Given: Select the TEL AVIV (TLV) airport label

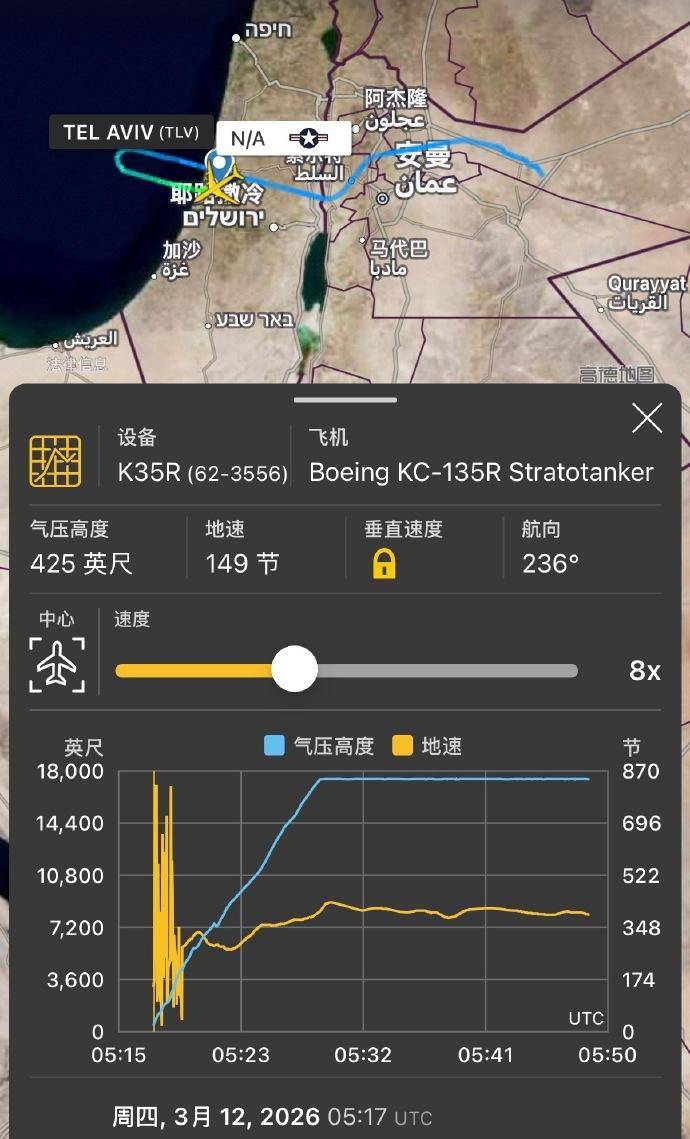Looking at the screenshot, I should click(131, 132).
